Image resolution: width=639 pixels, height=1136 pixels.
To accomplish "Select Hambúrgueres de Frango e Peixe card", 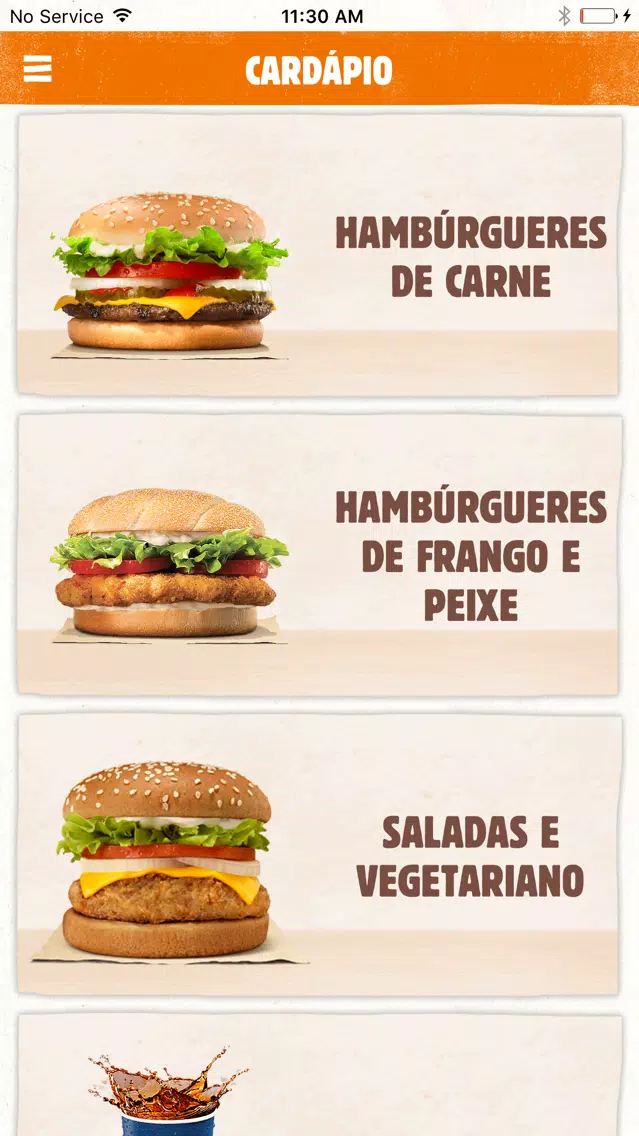I will pos(319,555).
